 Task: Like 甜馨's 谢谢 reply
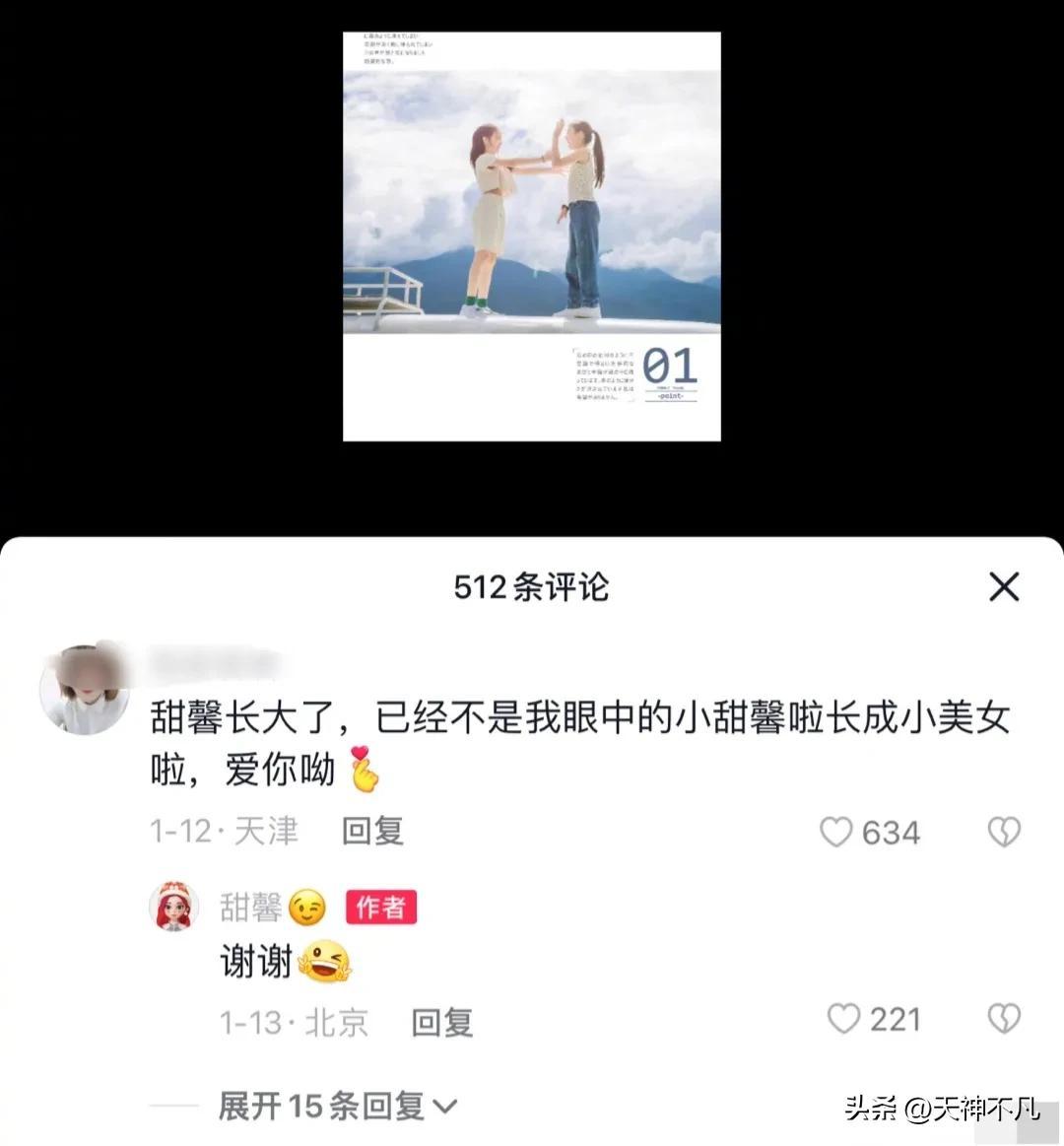tap(843, 1019)
